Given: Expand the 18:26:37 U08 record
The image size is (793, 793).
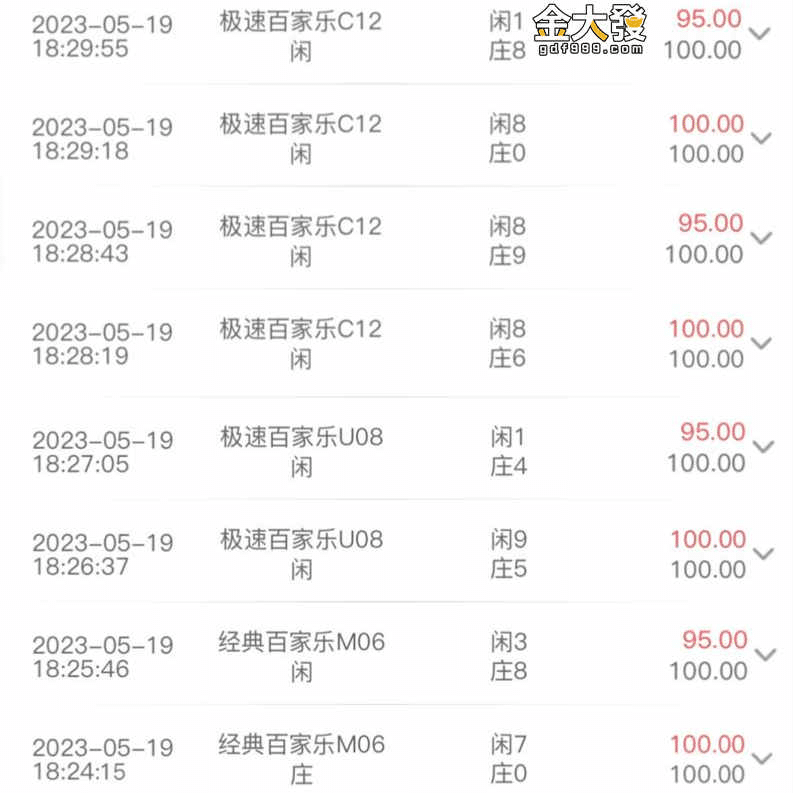Looking at the screenshot, I should click(x=763, y=554).
